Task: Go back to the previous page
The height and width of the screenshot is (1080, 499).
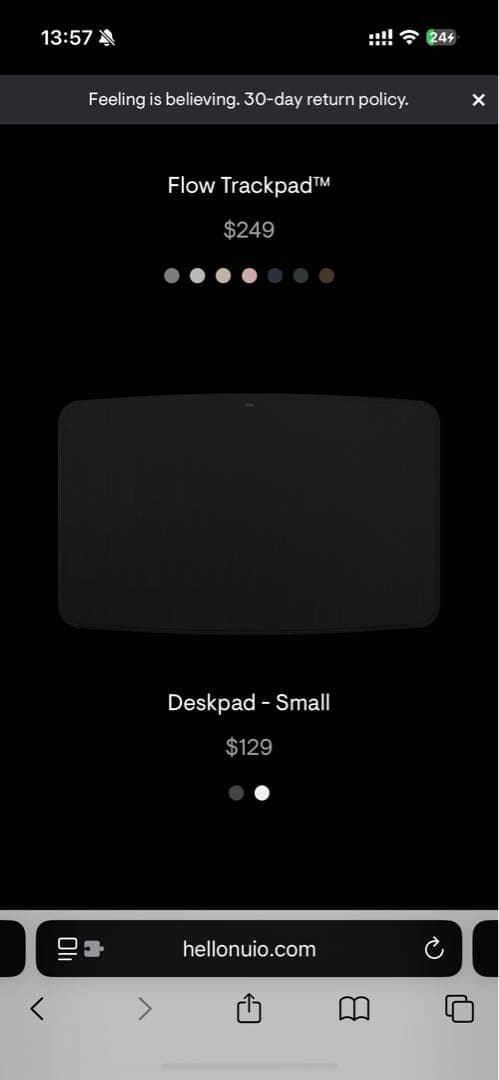Action: 38,1009
